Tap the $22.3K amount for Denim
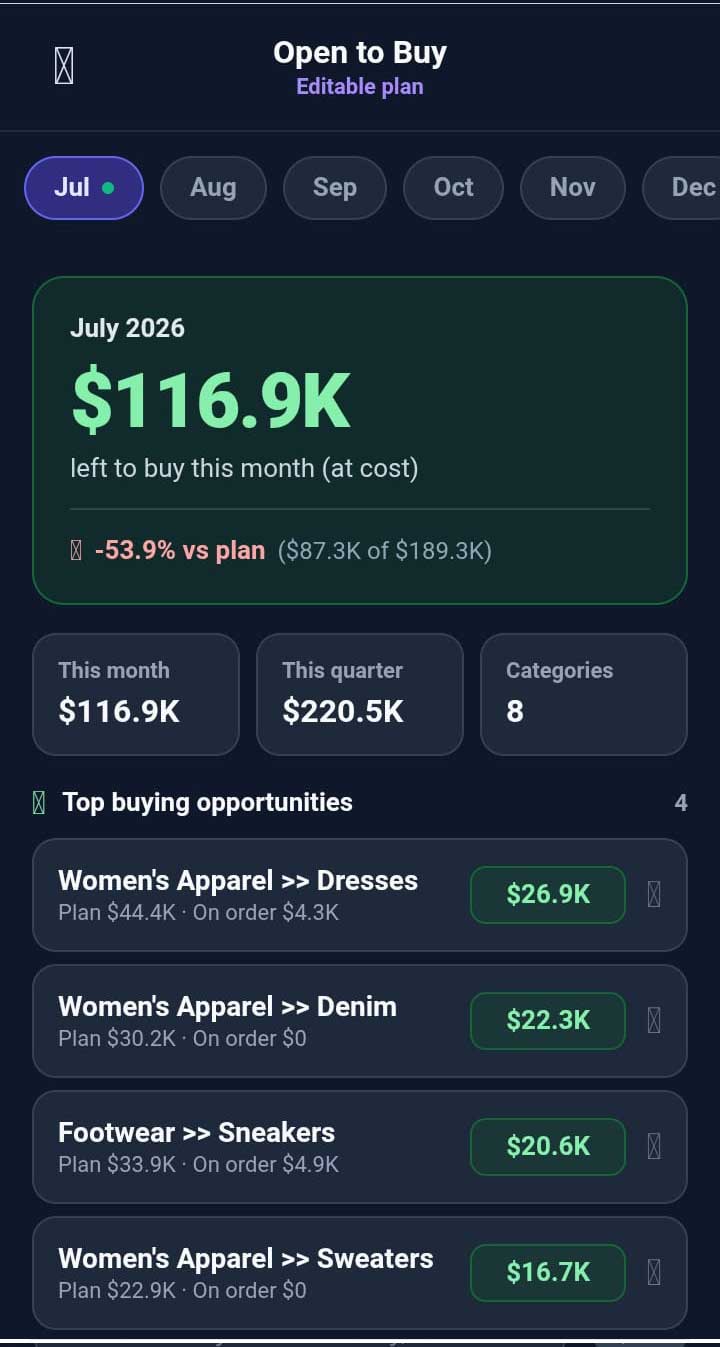The width and height of the screenshot is (720, 1347). click(548, 1021)
